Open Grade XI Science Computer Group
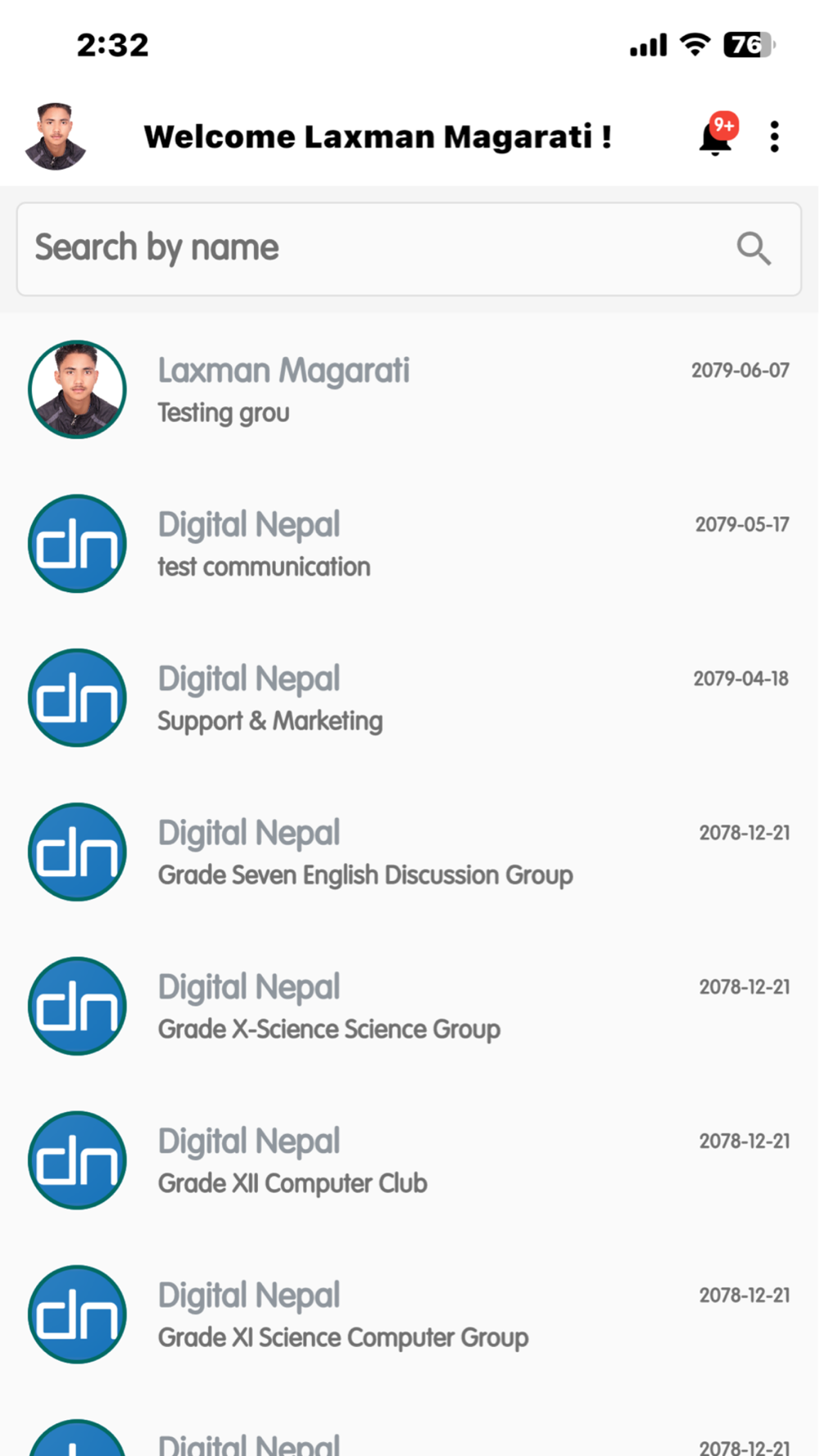The image size is (819, 1456). click(x=409, y=1314)
